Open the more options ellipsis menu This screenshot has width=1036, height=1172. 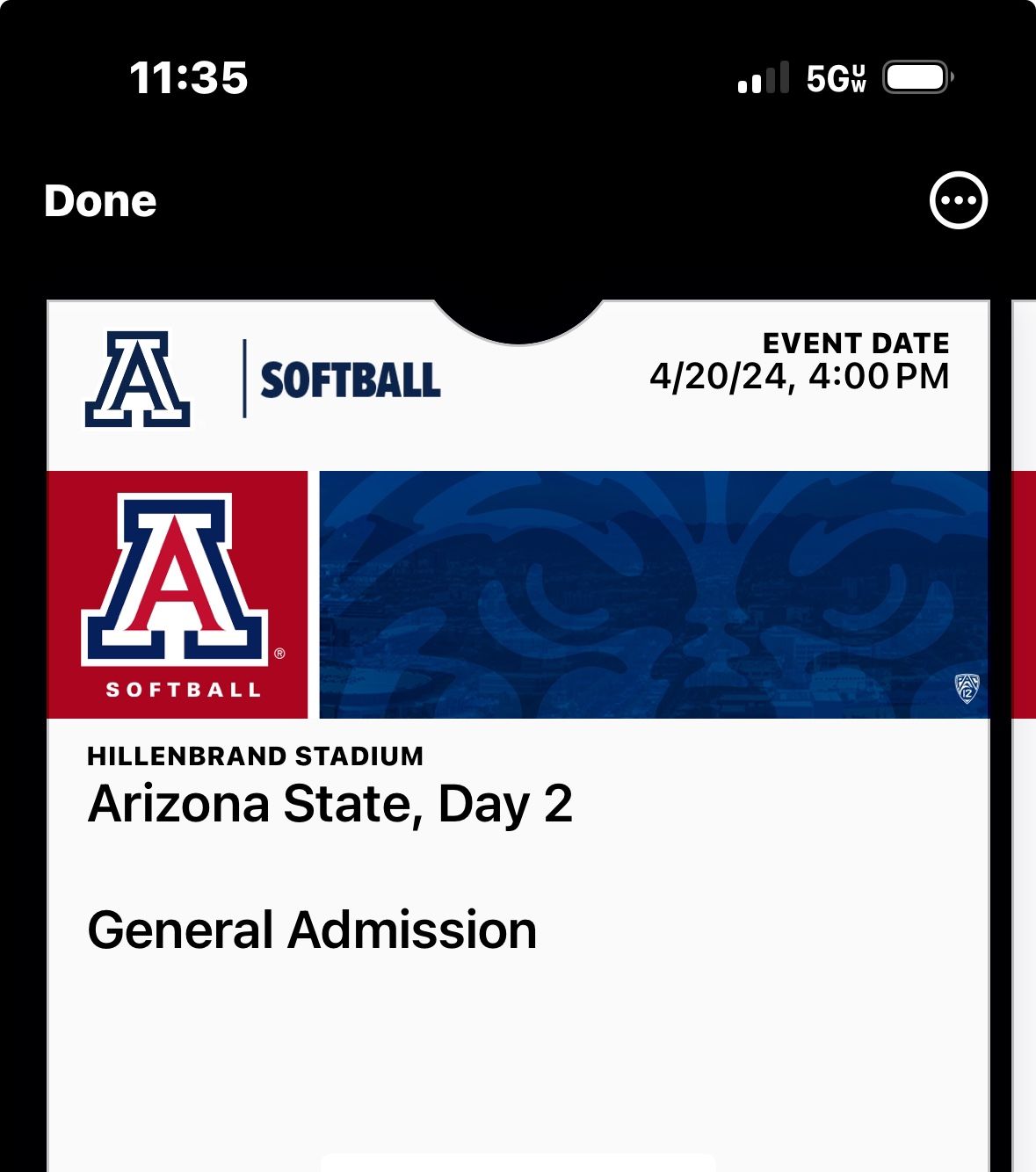(x=958, y=200)
